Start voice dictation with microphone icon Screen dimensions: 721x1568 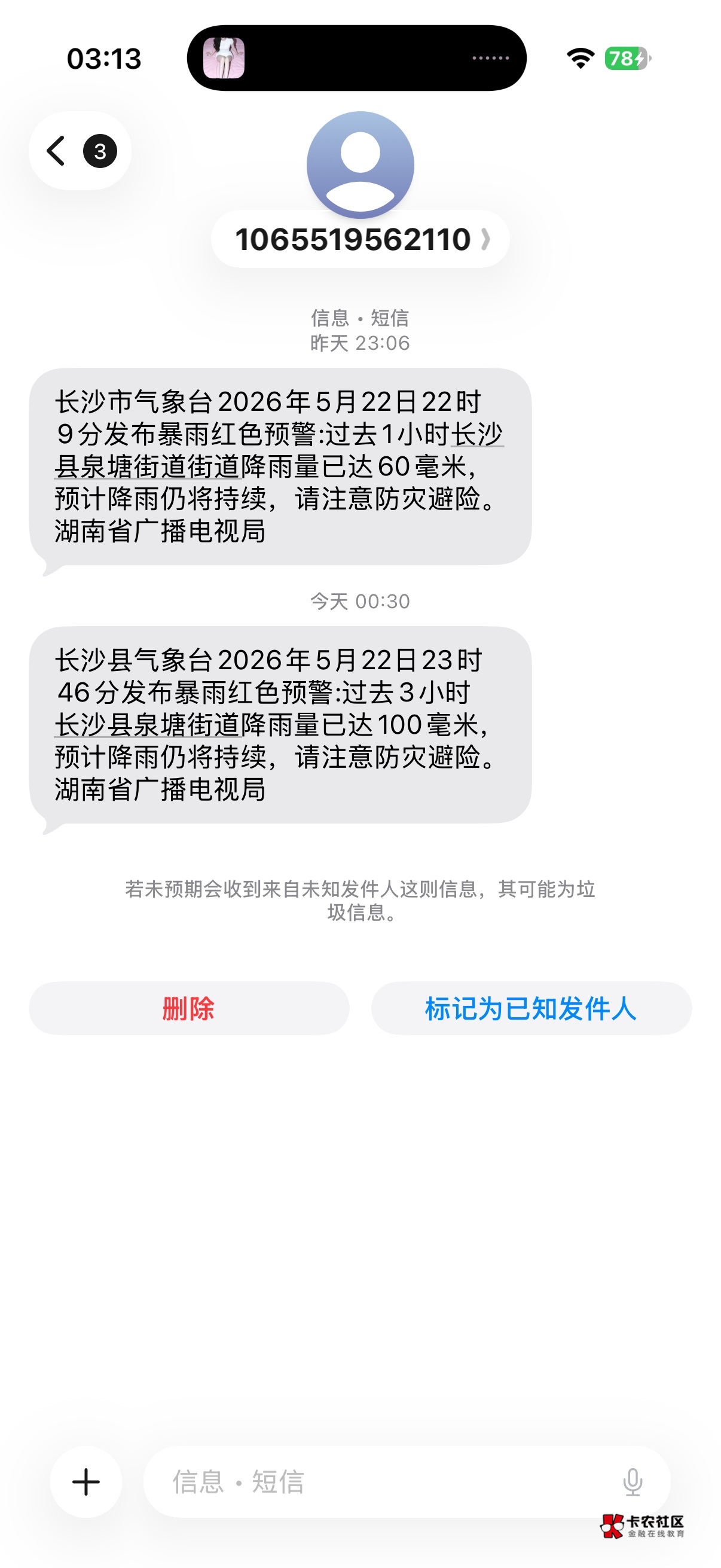click(x=633, y=1481)
